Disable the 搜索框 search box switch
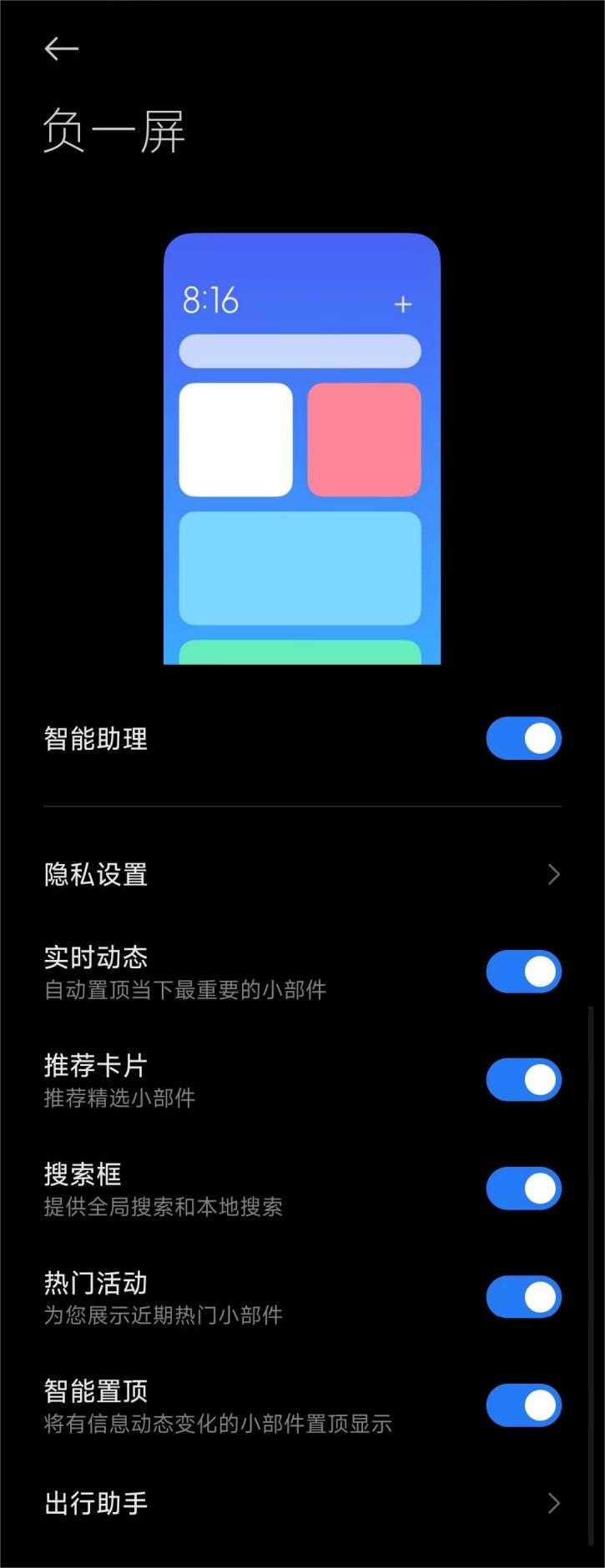 point(523,1189)
